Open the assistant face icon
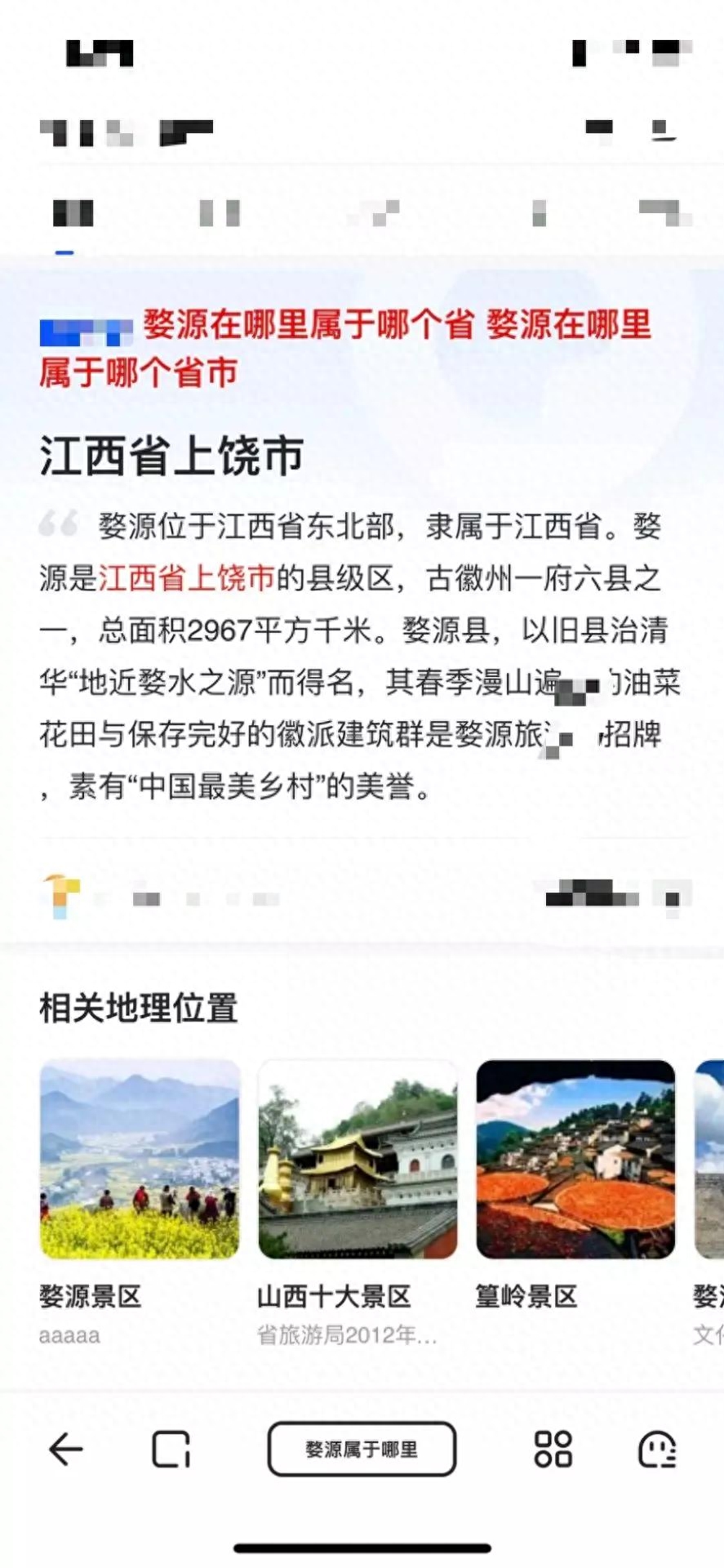This screenshot has height=1568, width=724. 657,1450
